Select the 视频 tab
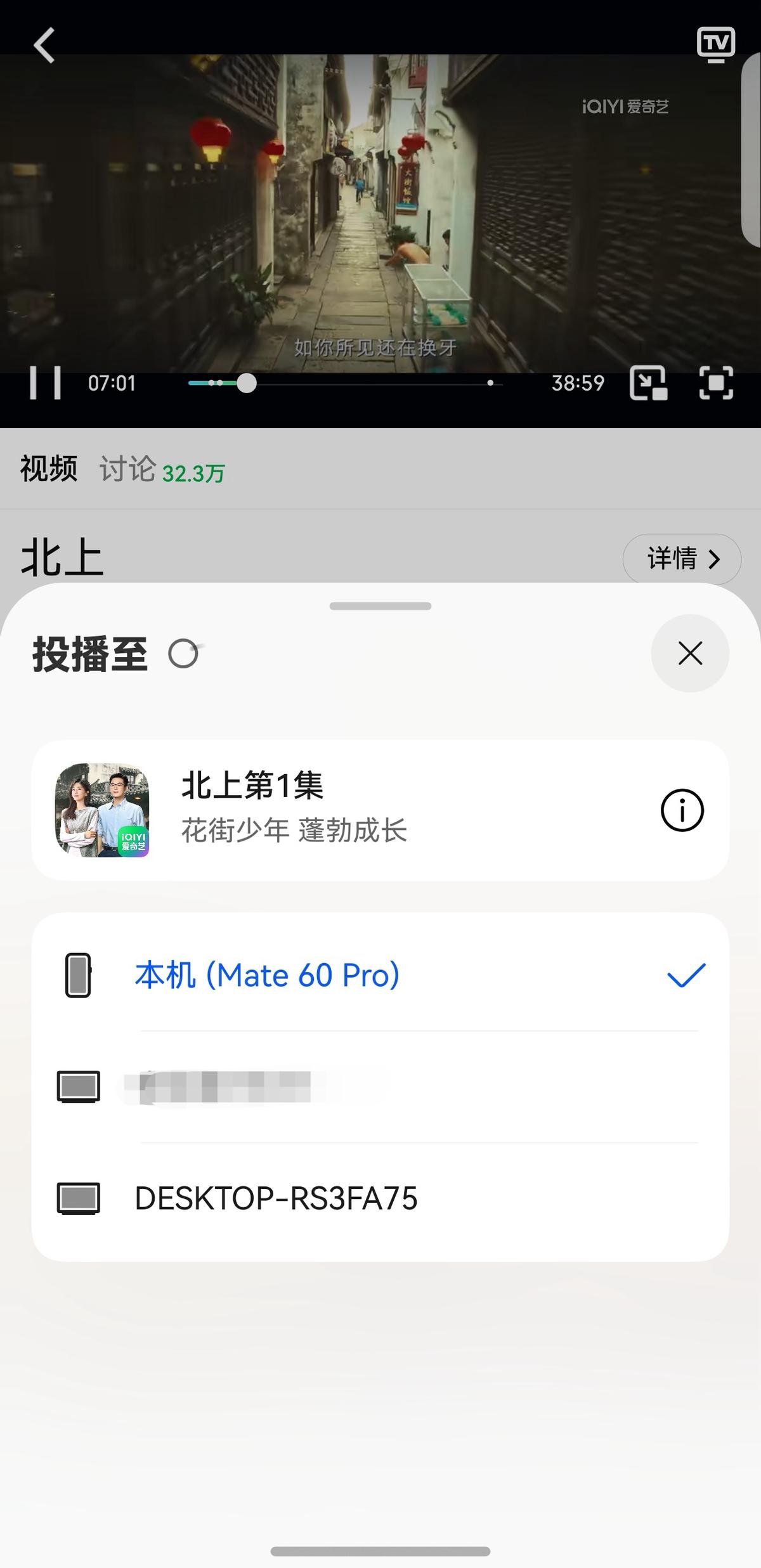761x1568 pixels. pyautogui.click(x=49, y=469)
